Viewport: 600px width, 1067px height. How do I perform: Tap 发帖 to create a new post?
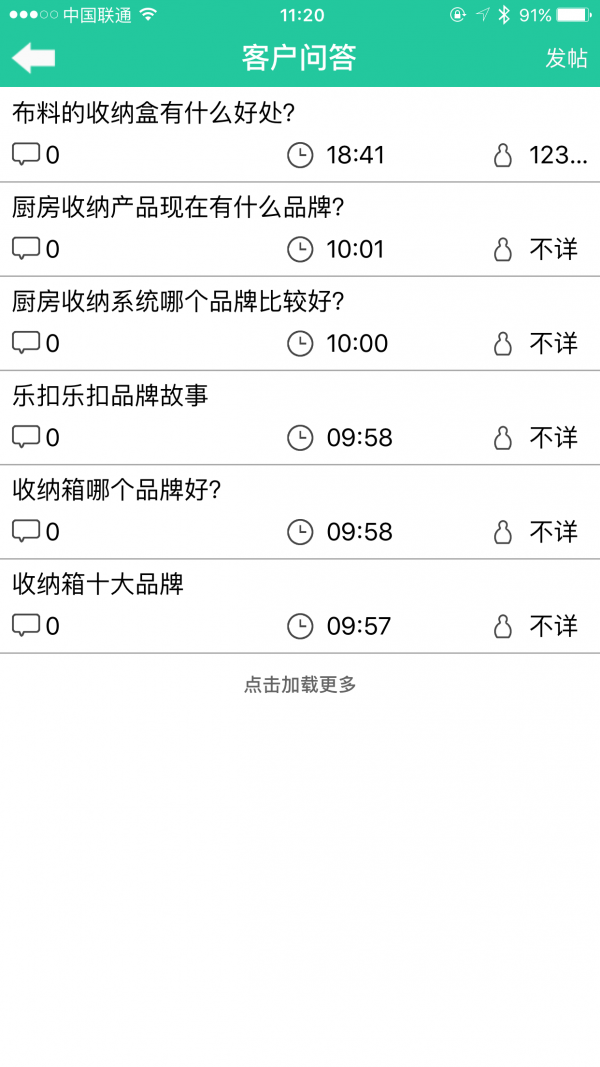[566, 59]
